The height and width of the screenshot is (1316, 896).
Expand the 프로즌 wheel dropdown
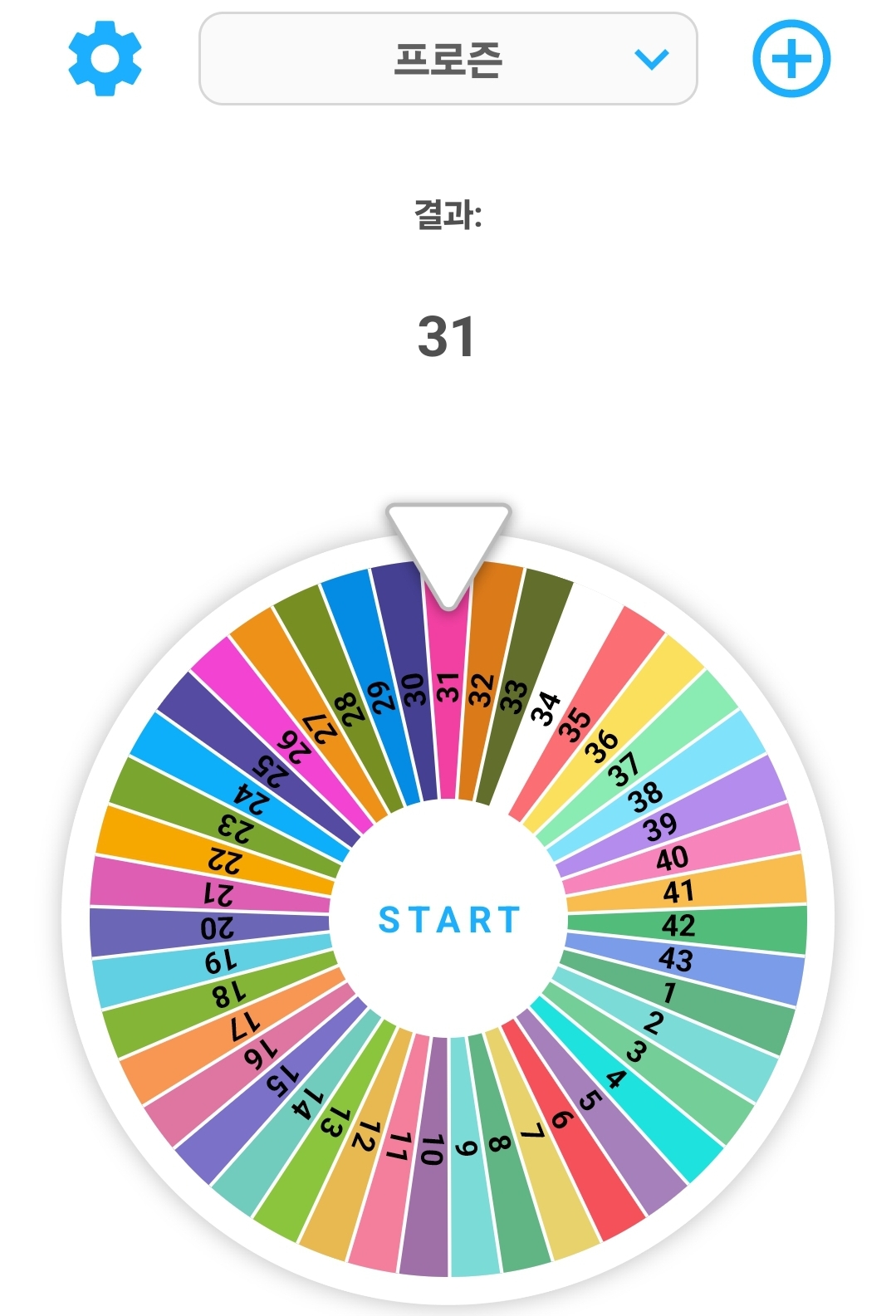coord(448,59)
